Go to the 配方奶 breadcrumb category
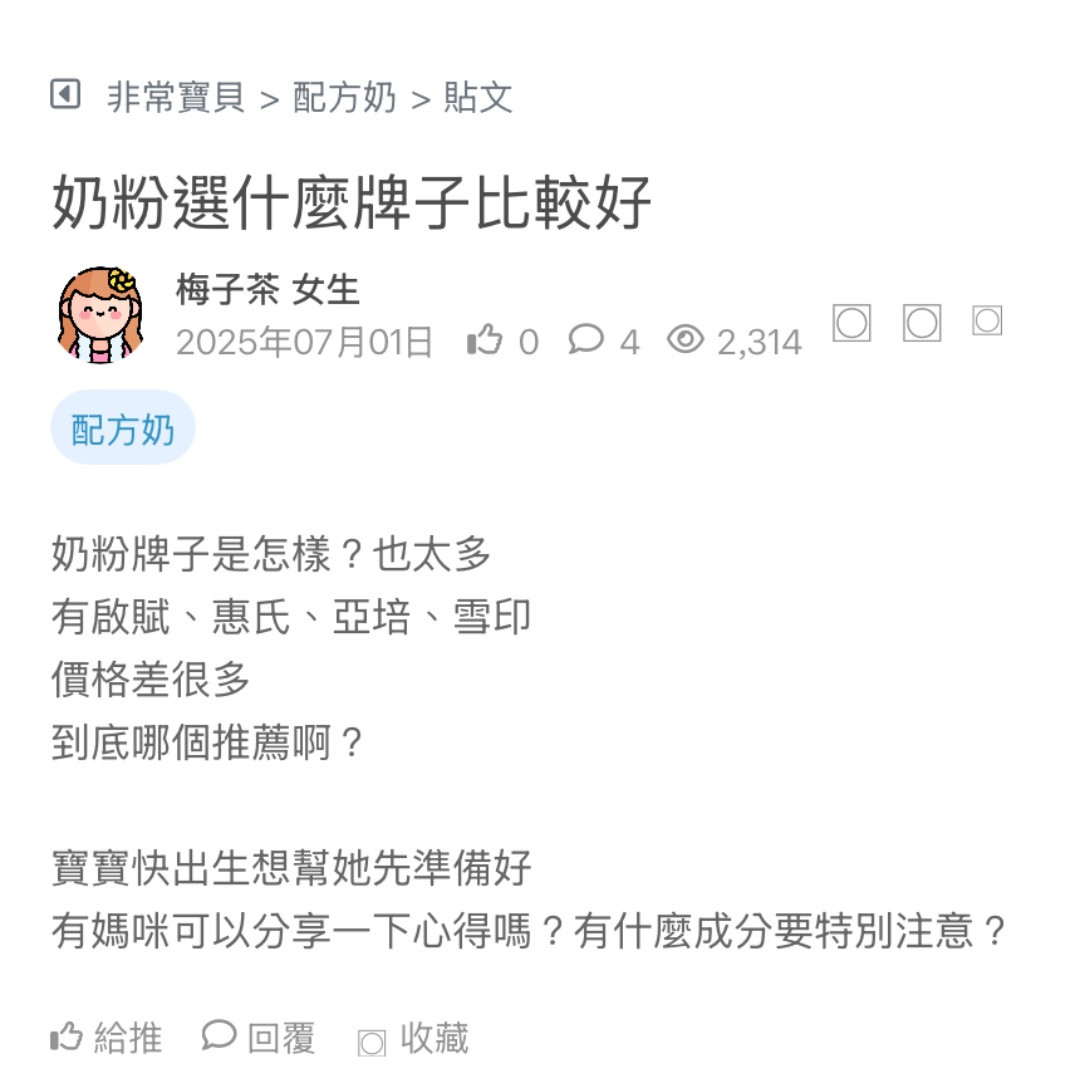 click(x=344, y=98)
